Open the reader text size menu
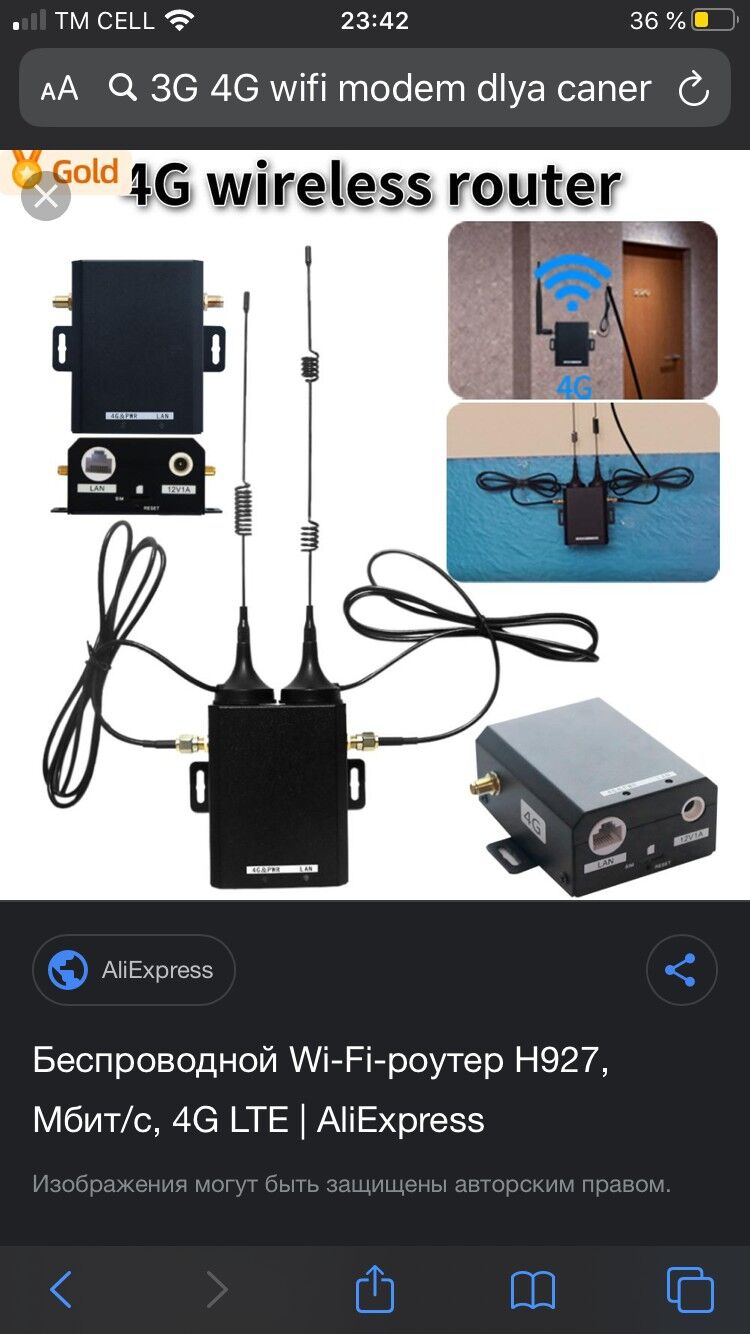 (x=60, y=89)
